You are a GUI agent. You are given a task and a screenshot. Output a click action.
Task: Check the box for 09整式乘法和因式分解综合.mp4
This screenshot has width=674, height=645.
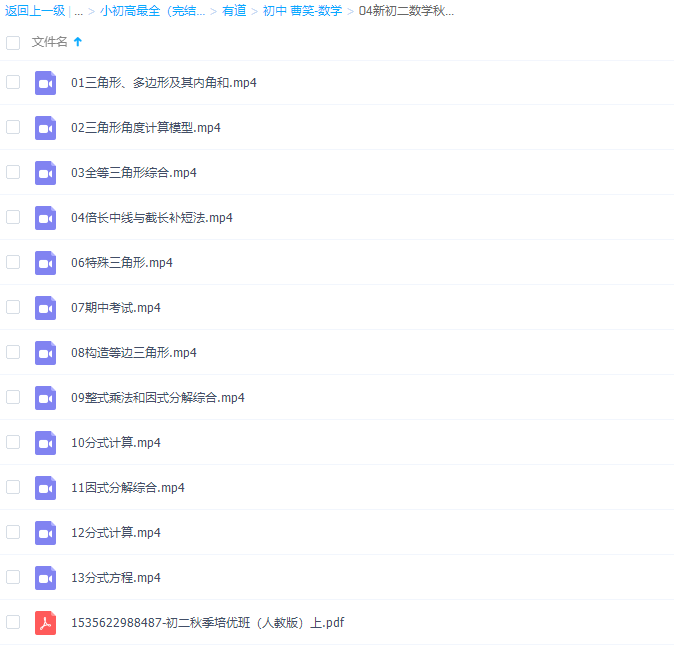[13, 397]
